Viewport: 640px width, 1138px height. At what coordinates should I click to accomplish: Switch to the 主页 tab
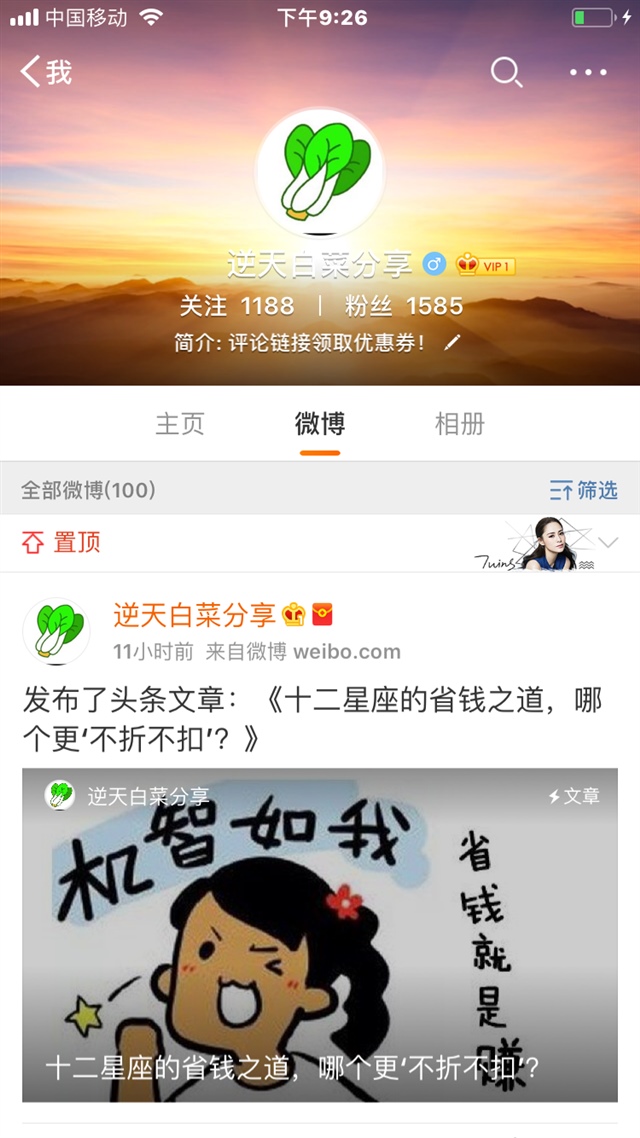180,423
